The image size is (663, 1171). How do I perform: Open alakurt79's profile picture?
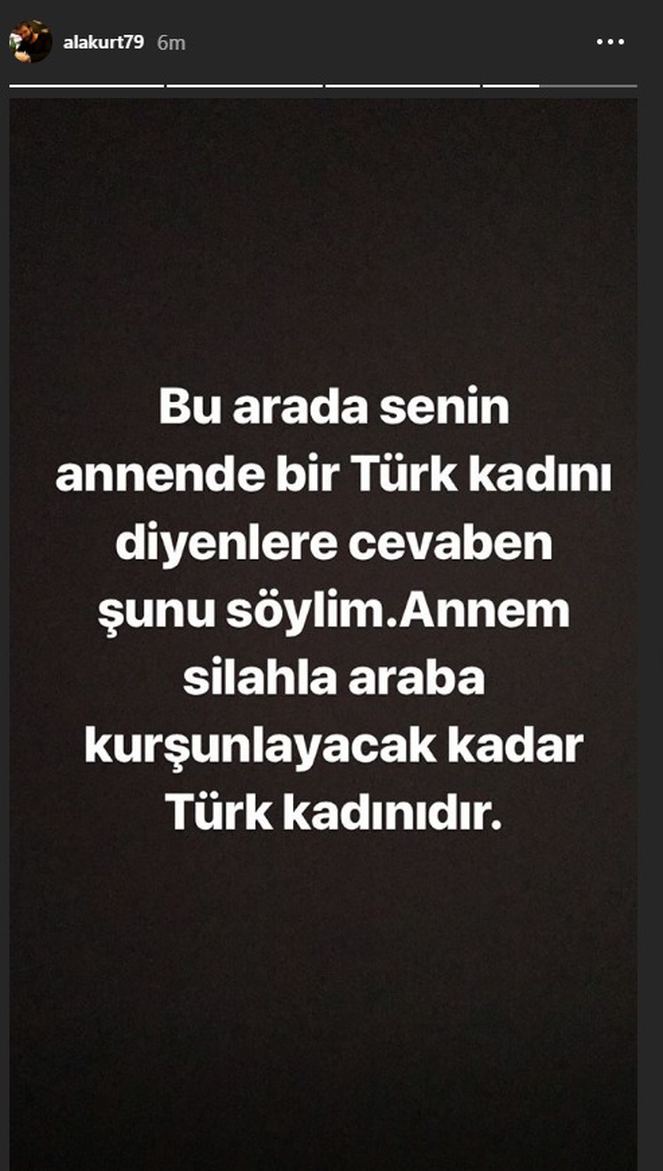(30, 42)
